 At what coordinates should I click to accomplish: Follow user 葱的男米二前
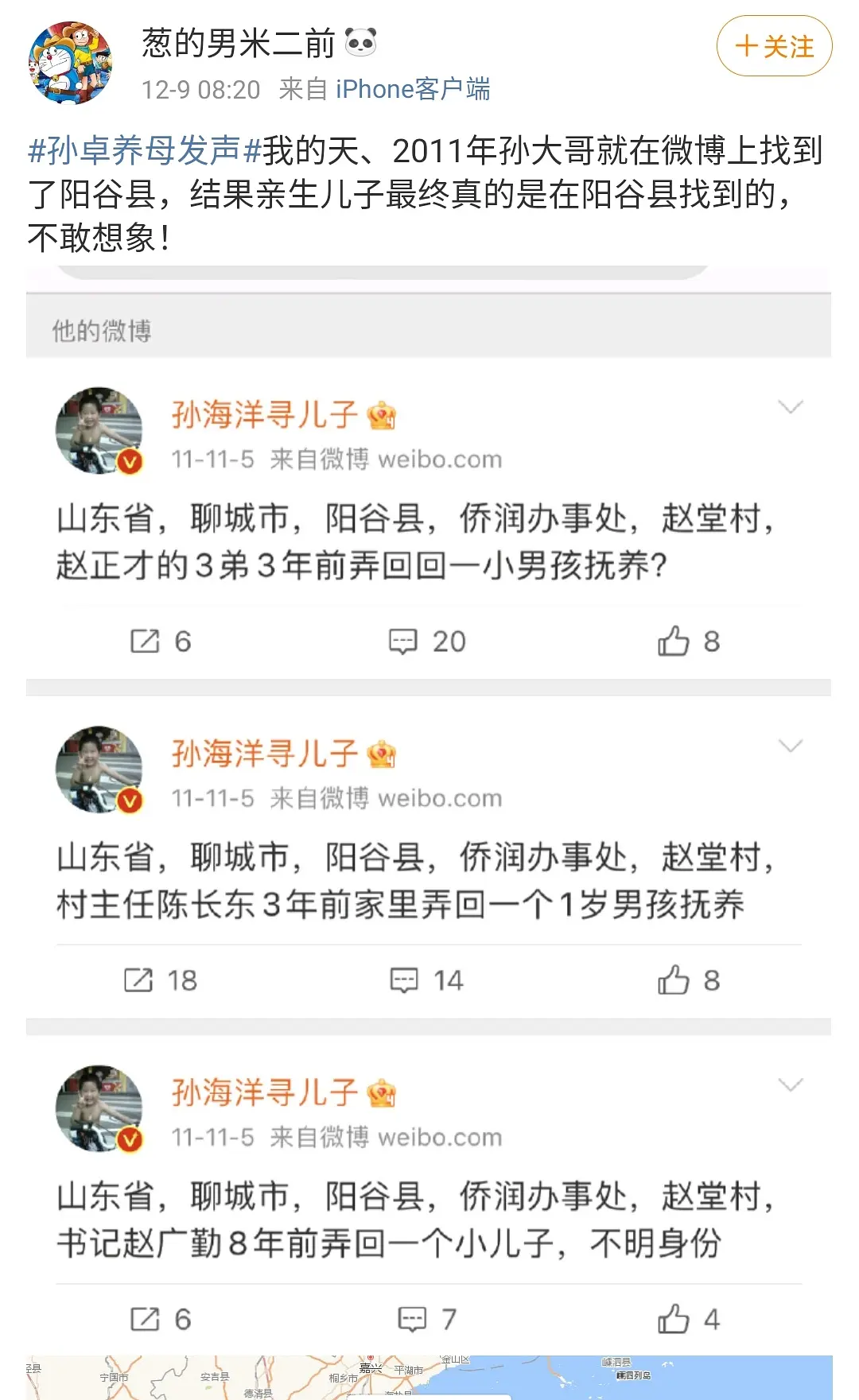[774, 46]
